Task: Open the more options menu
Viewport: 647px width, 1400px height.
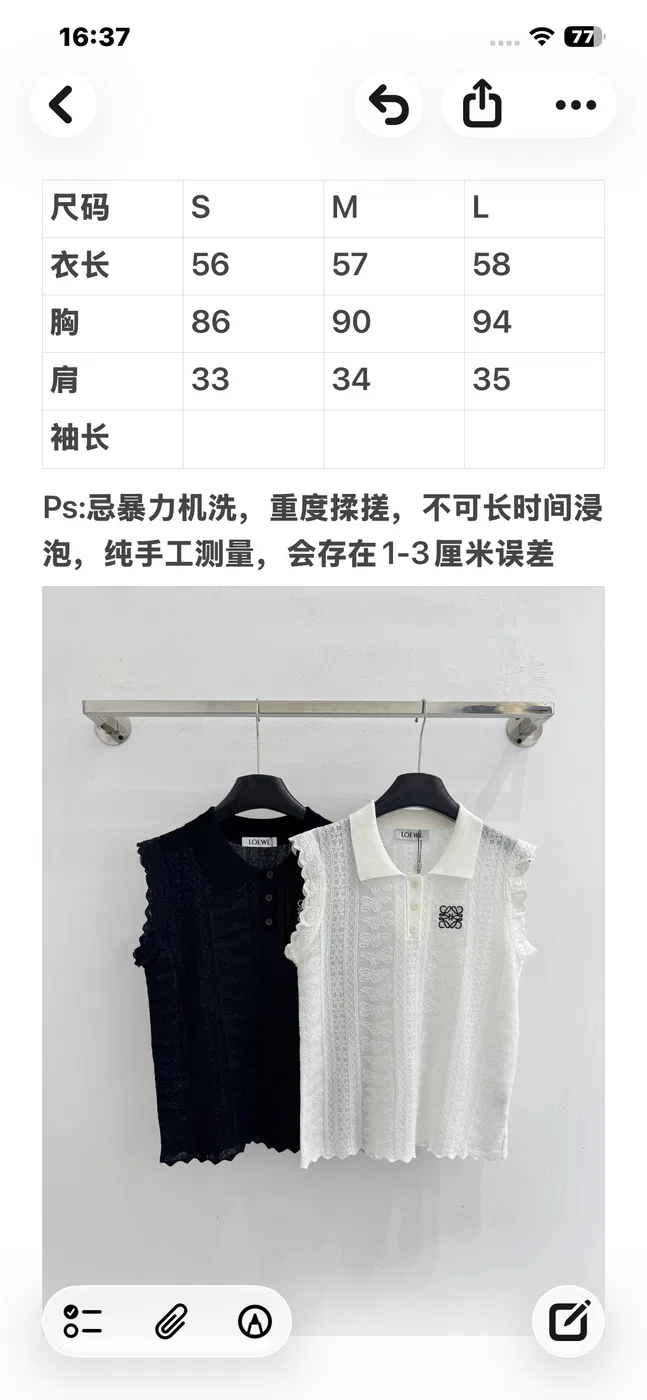Action: (x=575, y=104)
